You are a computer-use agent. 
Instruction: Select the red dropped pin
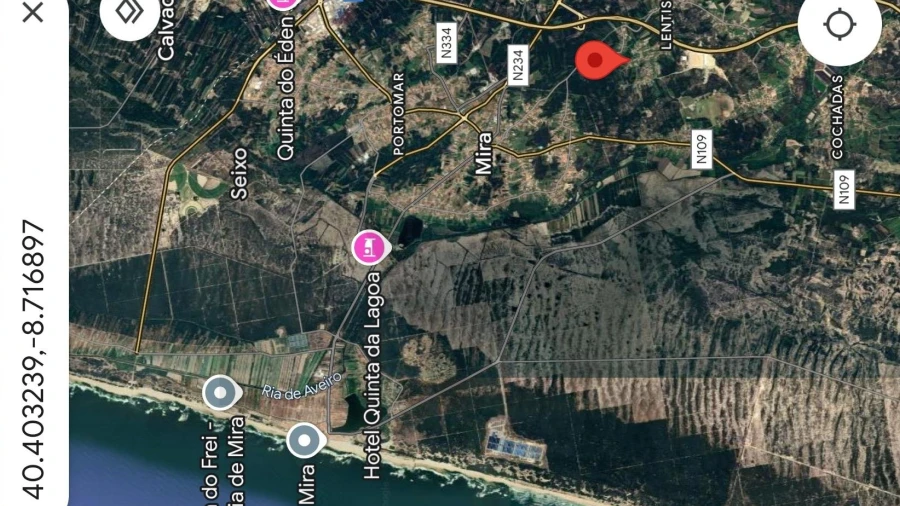pos(597,61)
